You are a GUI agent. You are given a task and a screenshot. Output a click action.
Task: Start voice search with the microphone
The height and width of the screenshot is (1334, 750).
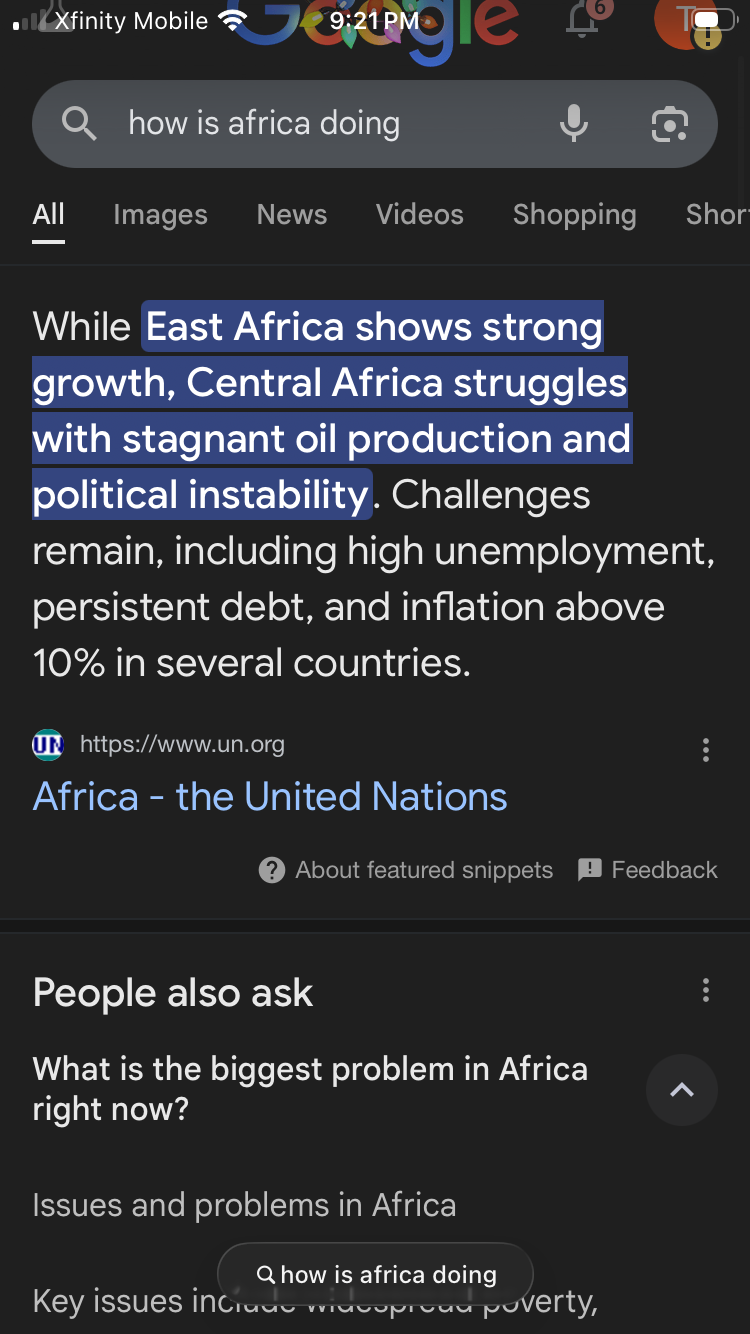coord(573,124)
